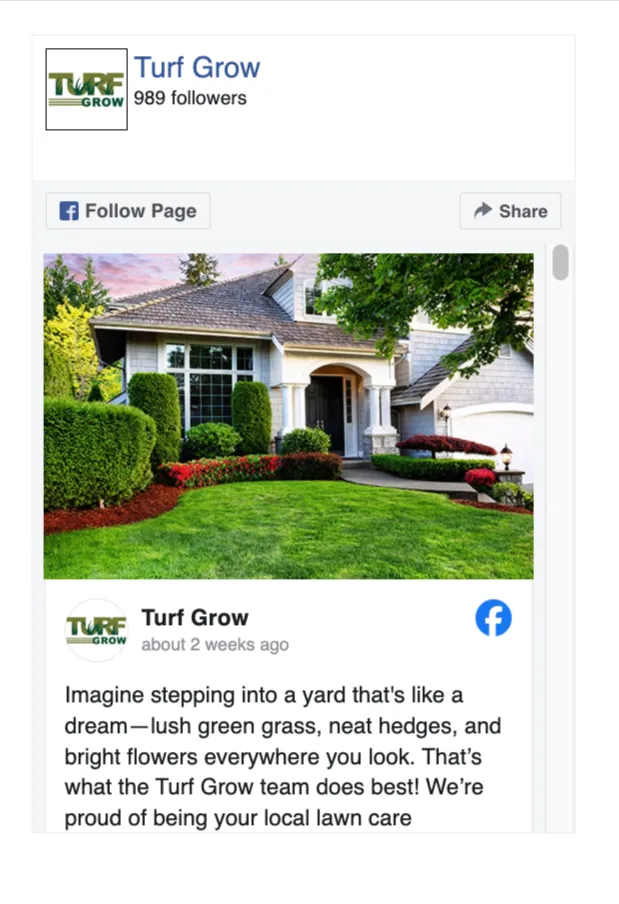Share the Turf Grow page
Image resolution: width=619 pixels, height=904 pixels.
tap(510, 211)
